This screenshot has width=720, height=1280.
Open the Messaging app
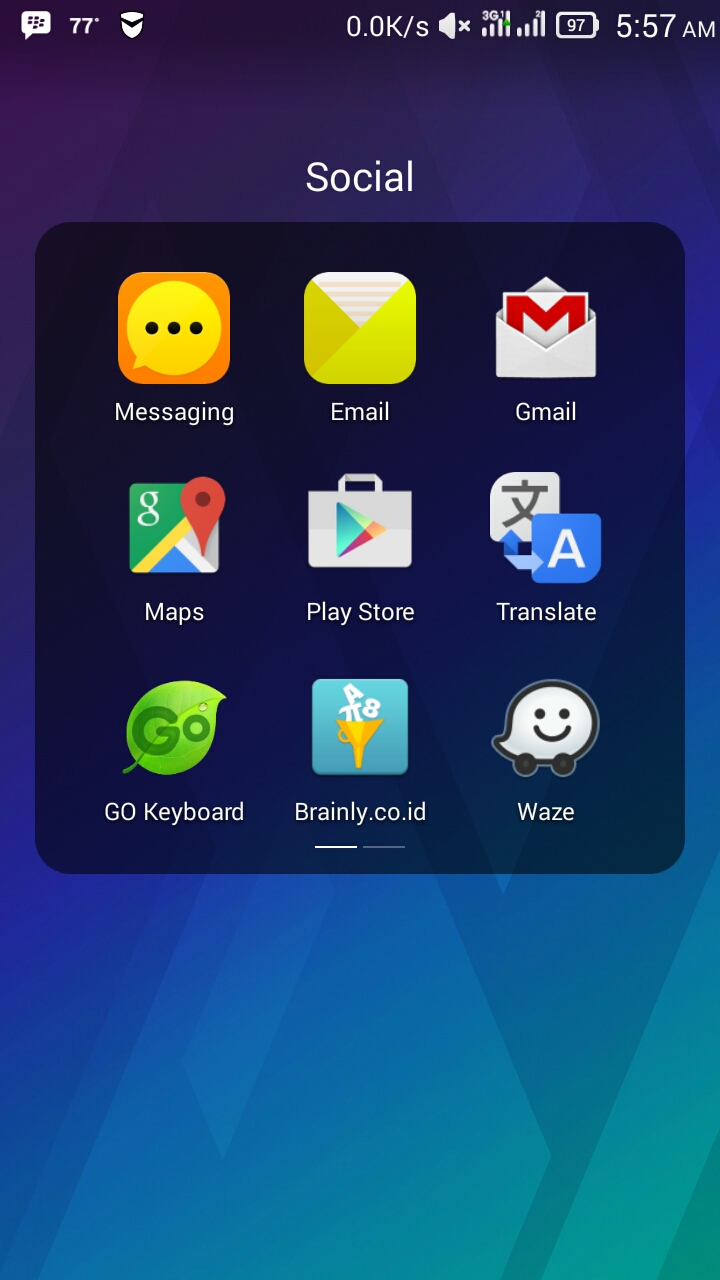pyautogui.click(x=174, y=329)
